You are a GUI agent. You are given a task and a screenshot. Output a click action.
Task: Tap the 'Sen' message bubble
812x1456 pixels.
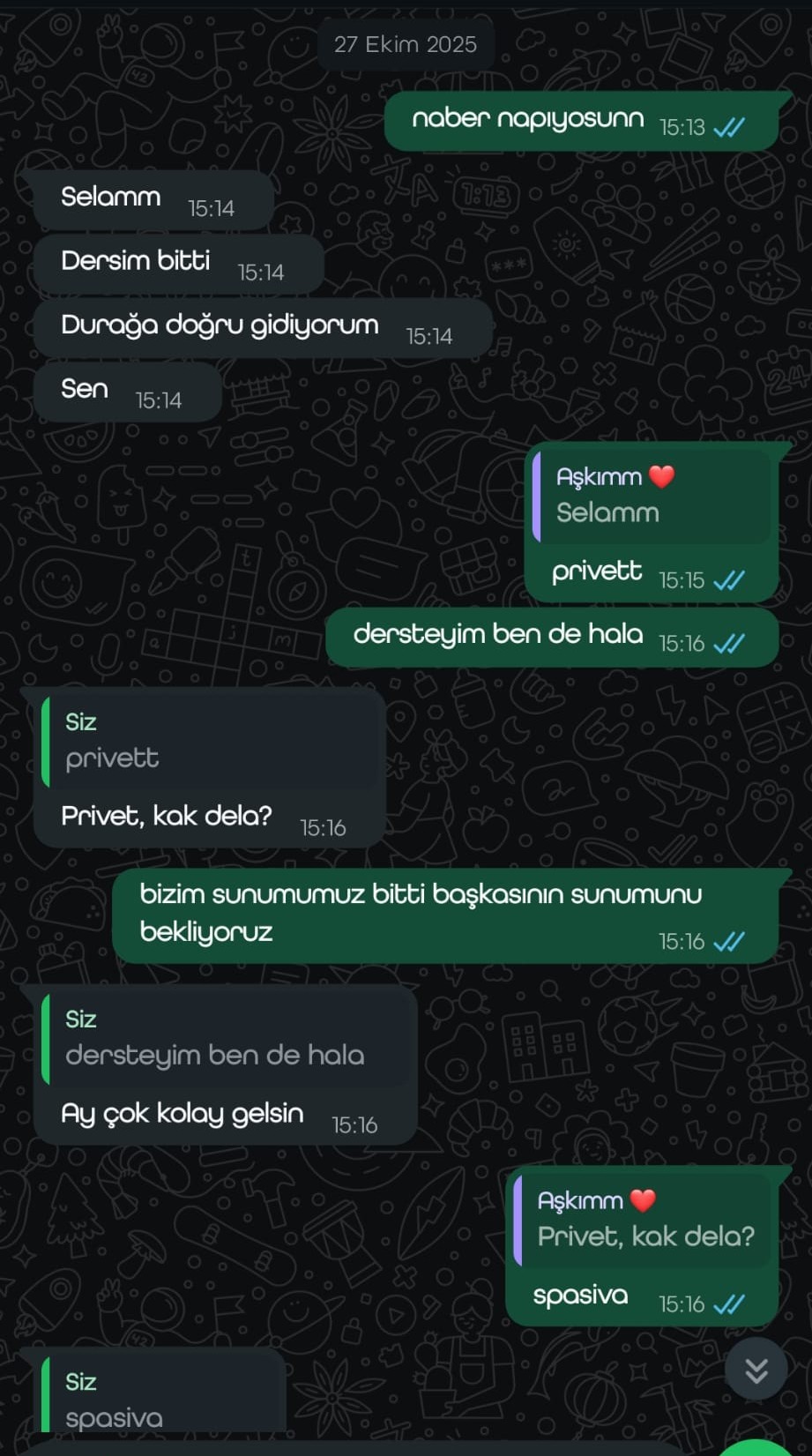[84, 388]
